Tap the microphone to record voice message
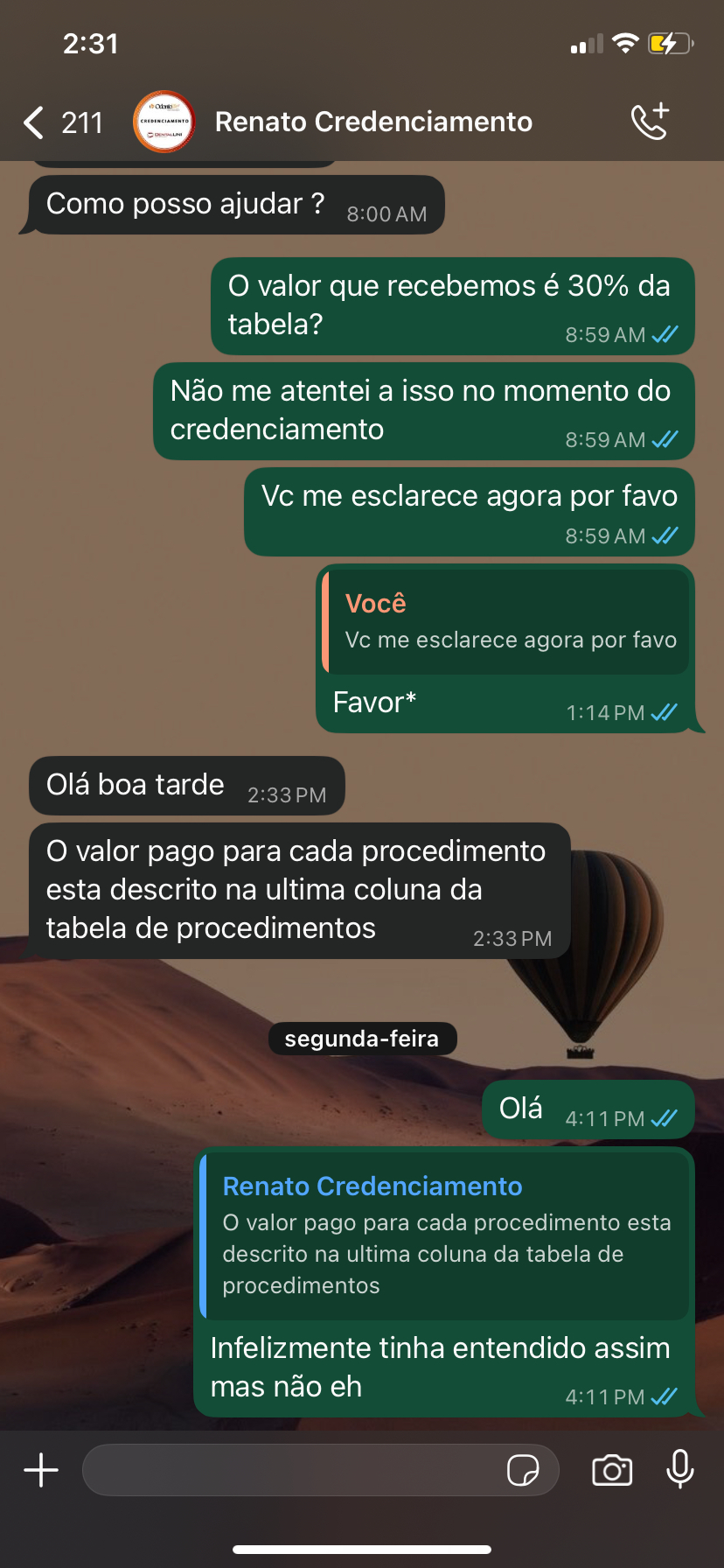 (679, 1470)
